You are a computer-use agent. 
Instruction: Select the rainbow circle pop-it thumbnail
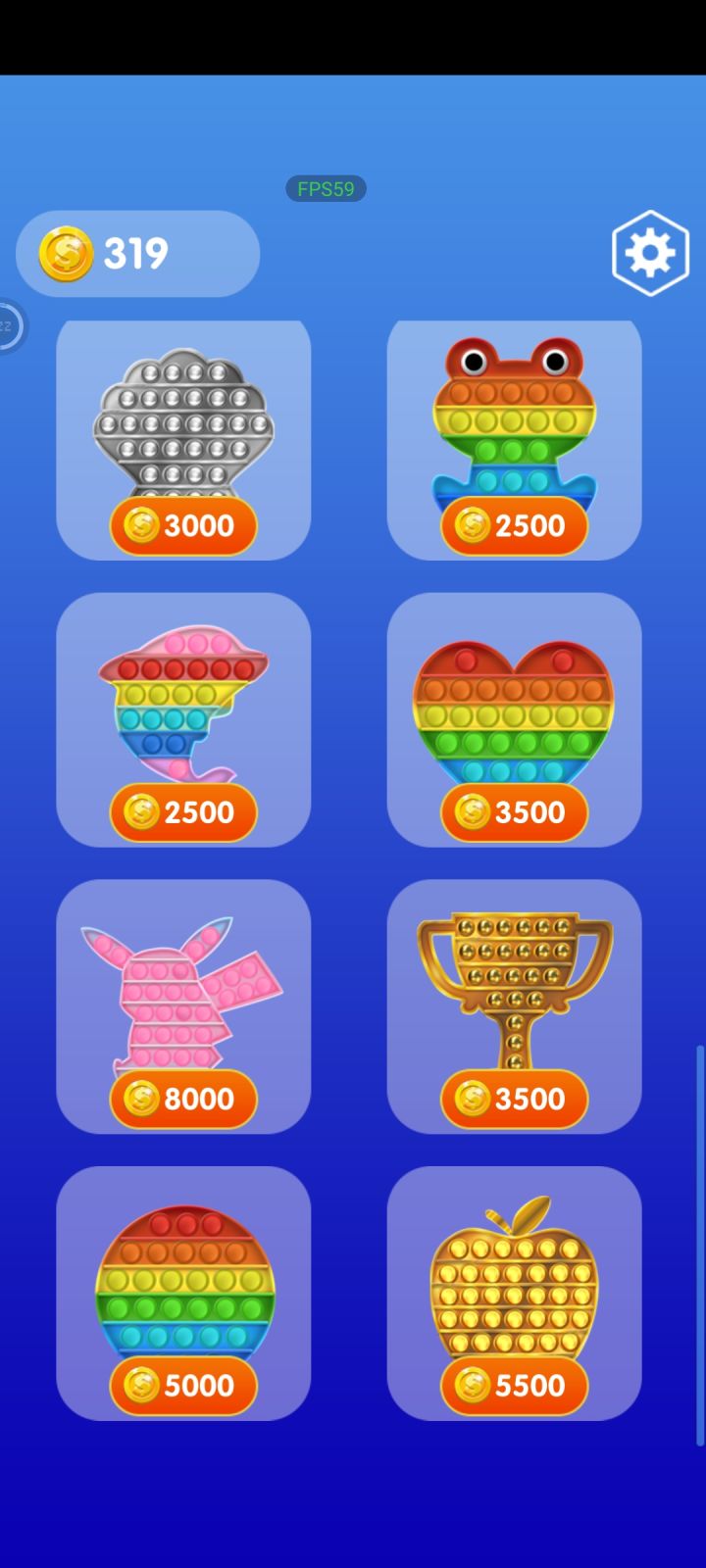click(182, 1274)
